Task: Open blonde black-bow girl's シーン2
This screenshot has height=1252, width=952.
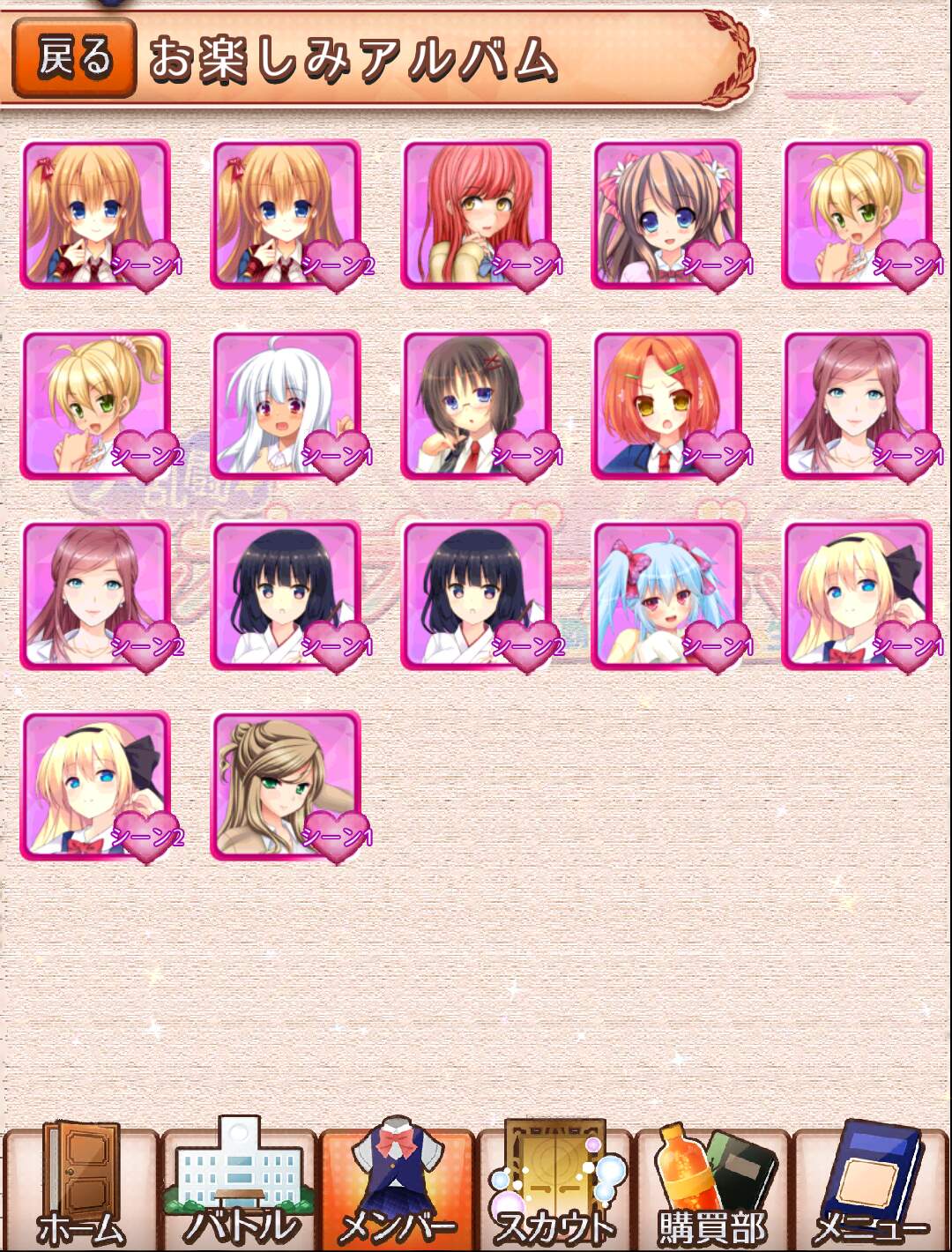Action: (x=96, y=786)
